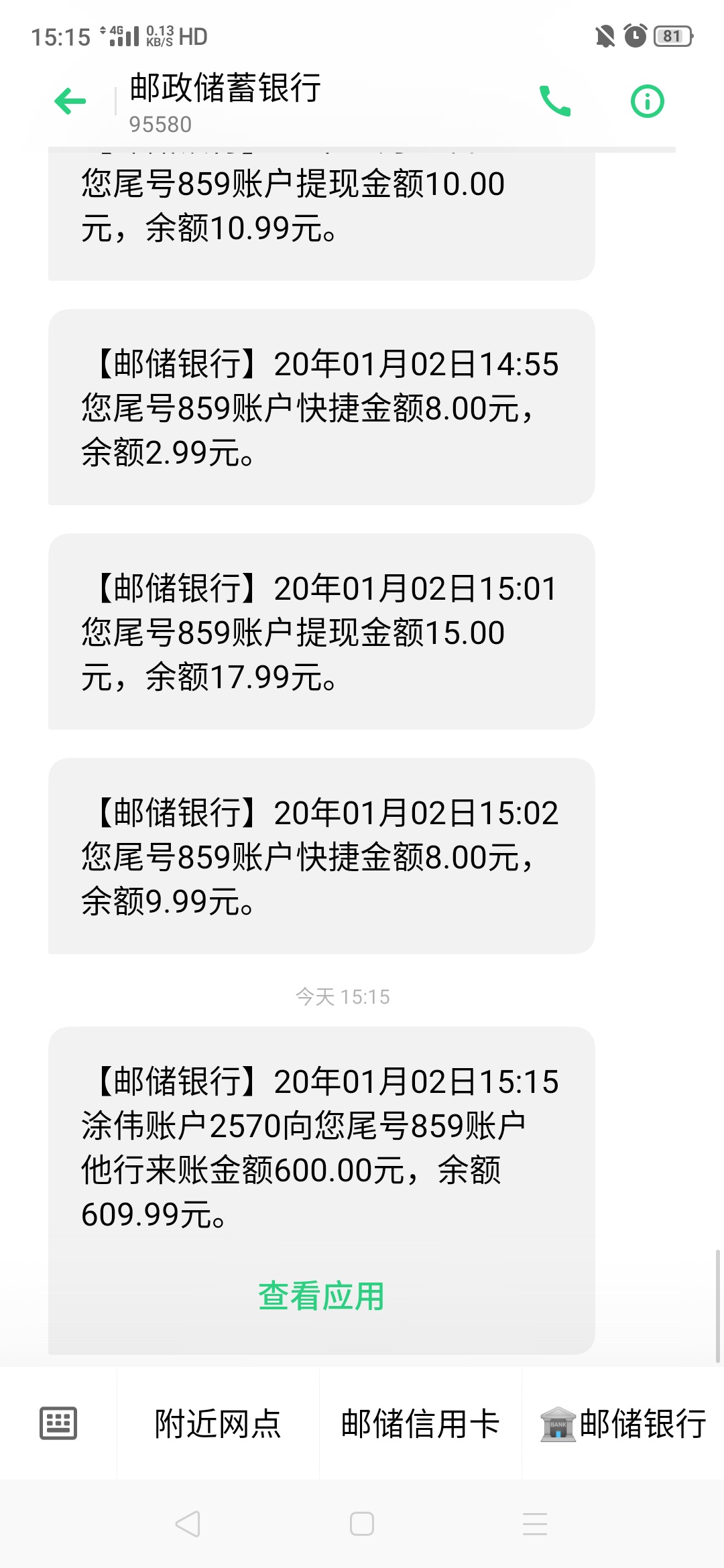Switch to the keyboard input icon
This screenshot has width=724, height=1568.
[58, 1423]
